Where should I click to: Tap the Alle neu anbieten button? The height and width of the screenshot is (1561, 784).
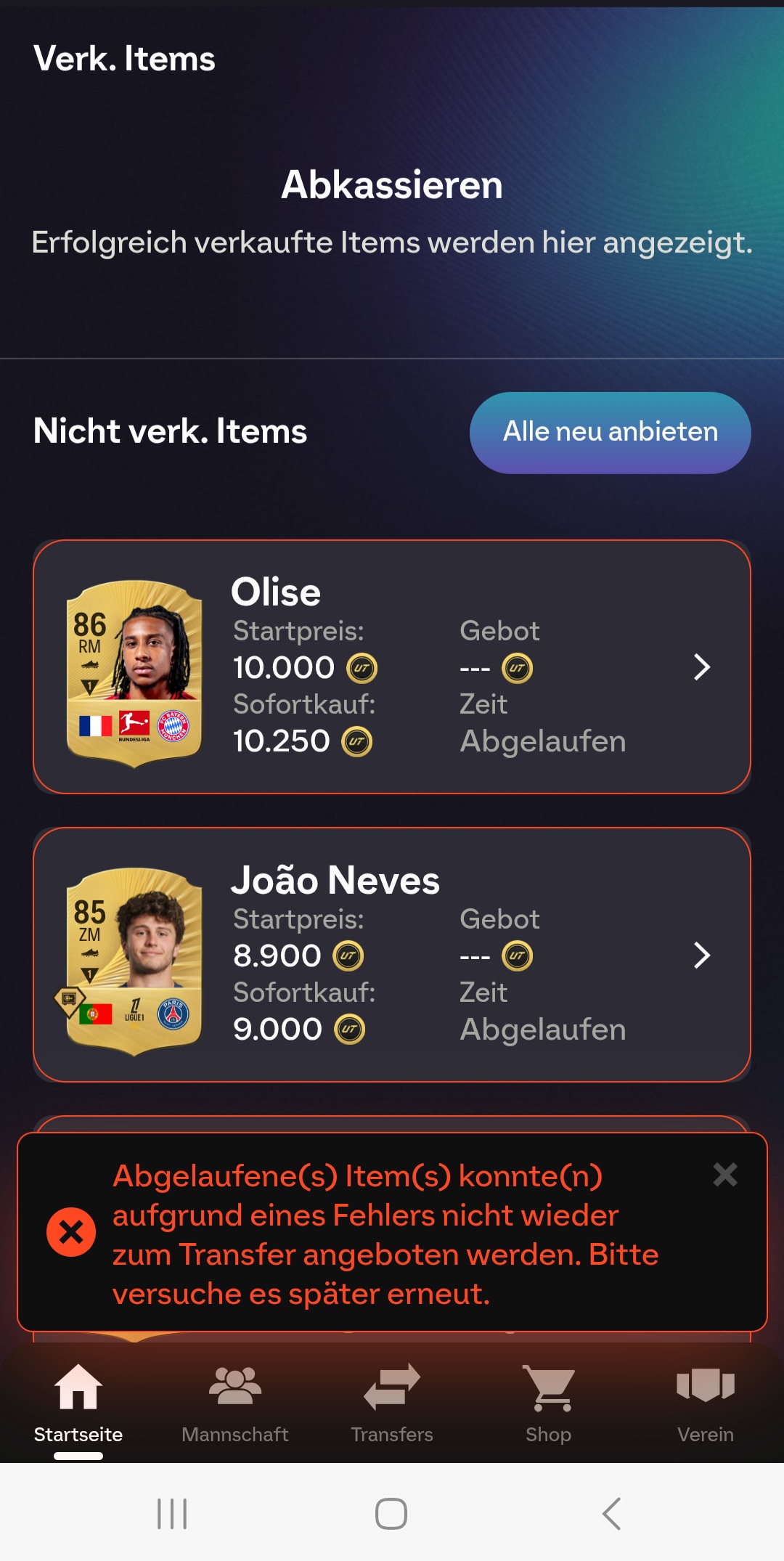610,433
